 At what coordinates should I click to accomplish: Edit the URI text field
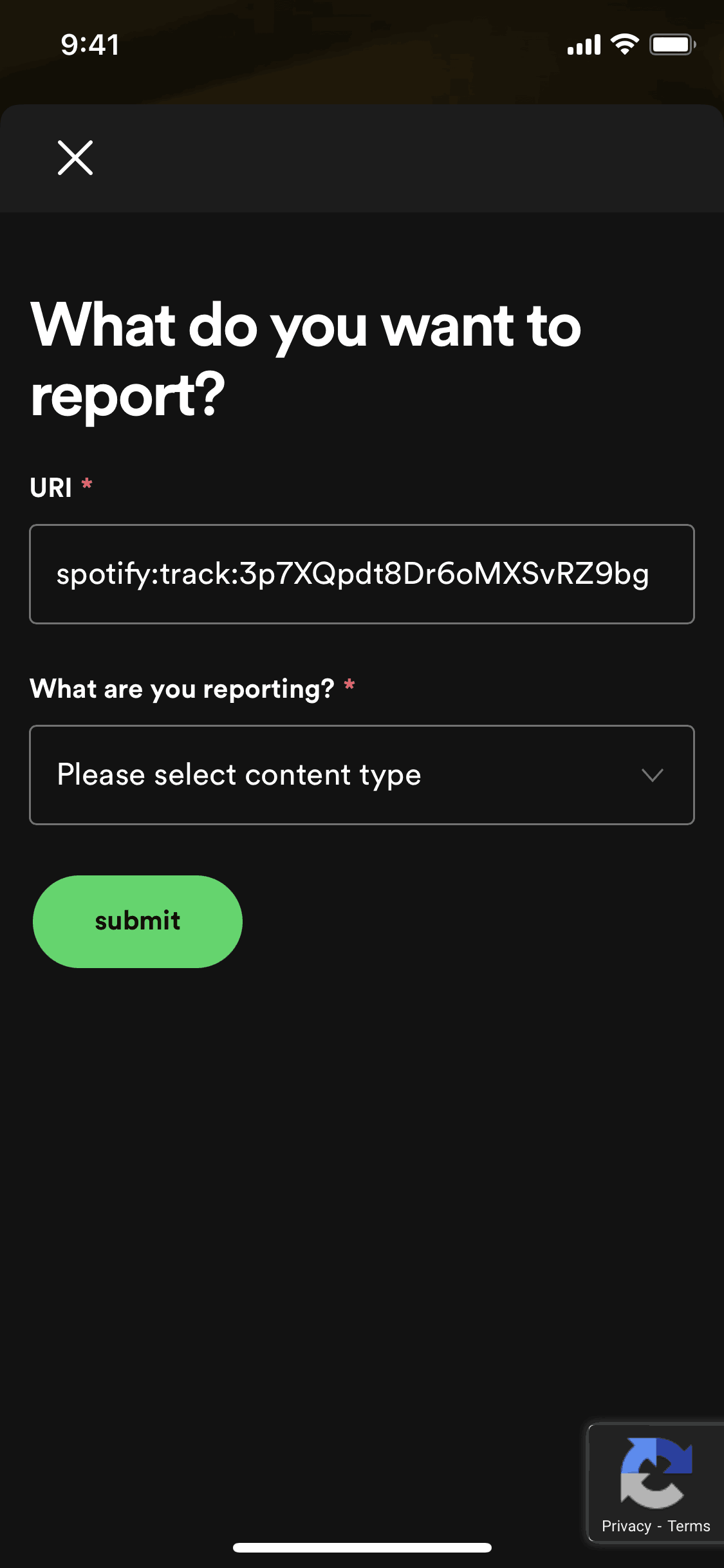coord(362,574)
